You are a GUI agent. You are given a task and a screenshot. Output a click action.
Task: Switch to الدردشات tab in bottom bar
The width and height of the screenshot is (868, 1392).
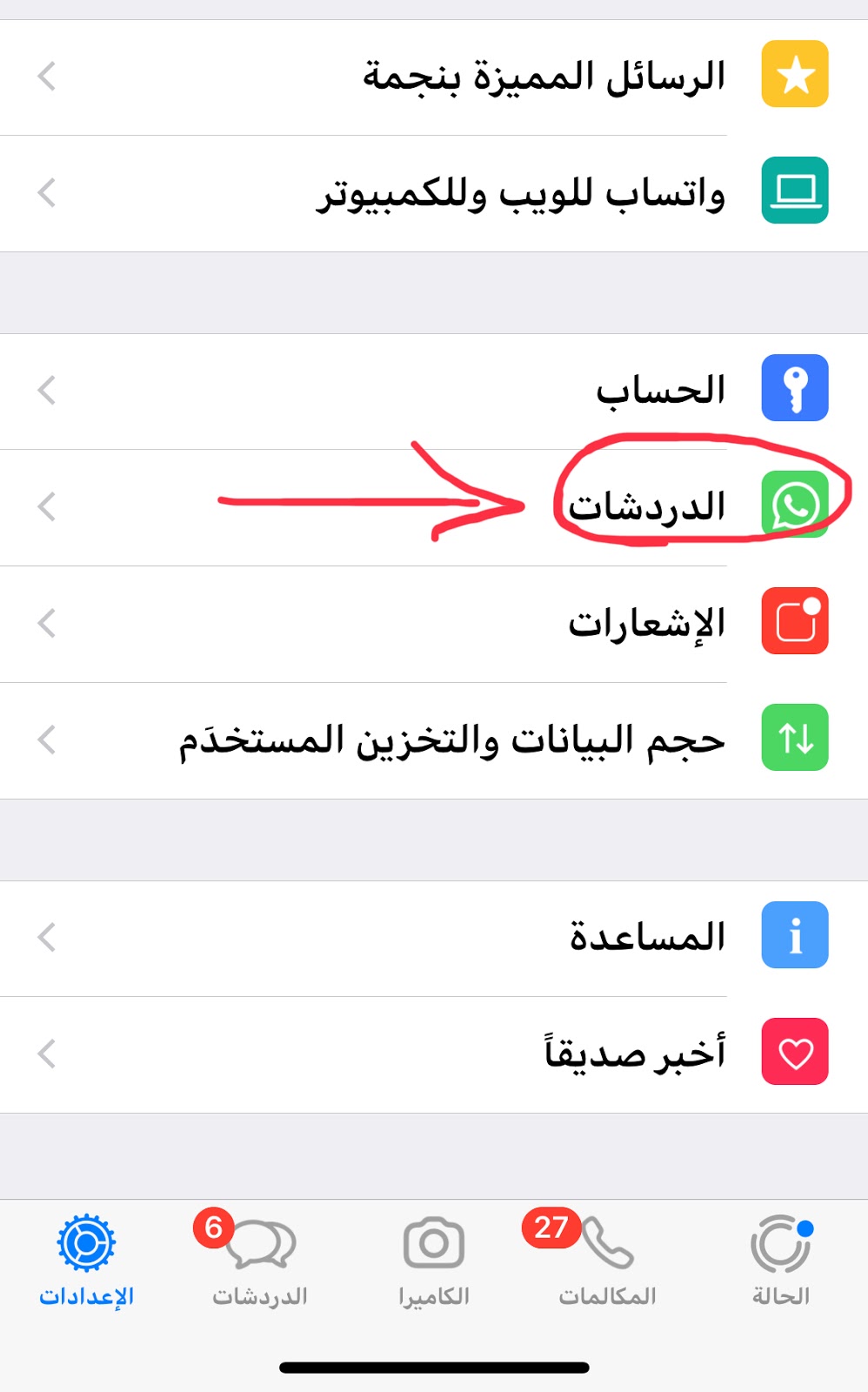[260, 1260]
